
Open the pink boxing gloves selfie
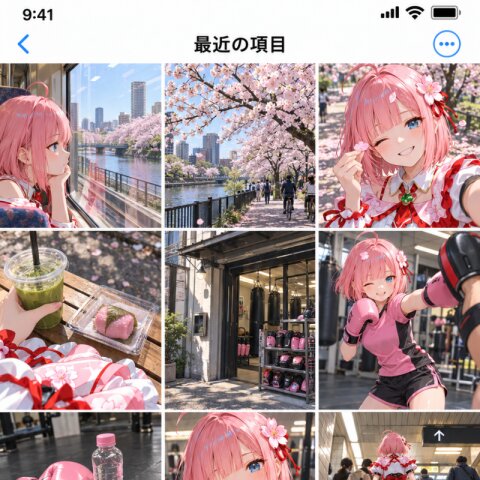399,320
